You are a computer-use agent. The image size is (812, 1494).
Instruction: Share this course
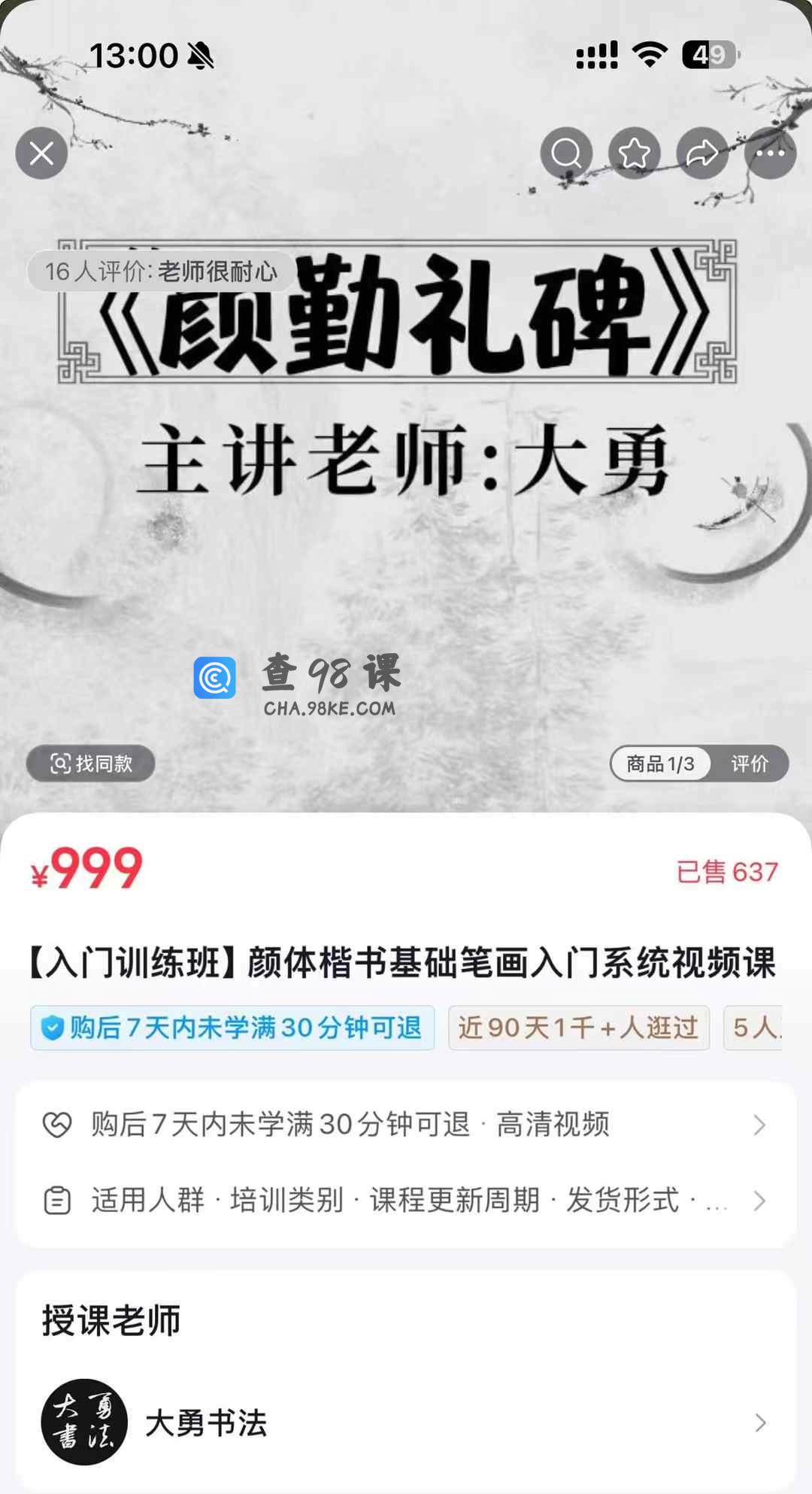coord(701,153)
